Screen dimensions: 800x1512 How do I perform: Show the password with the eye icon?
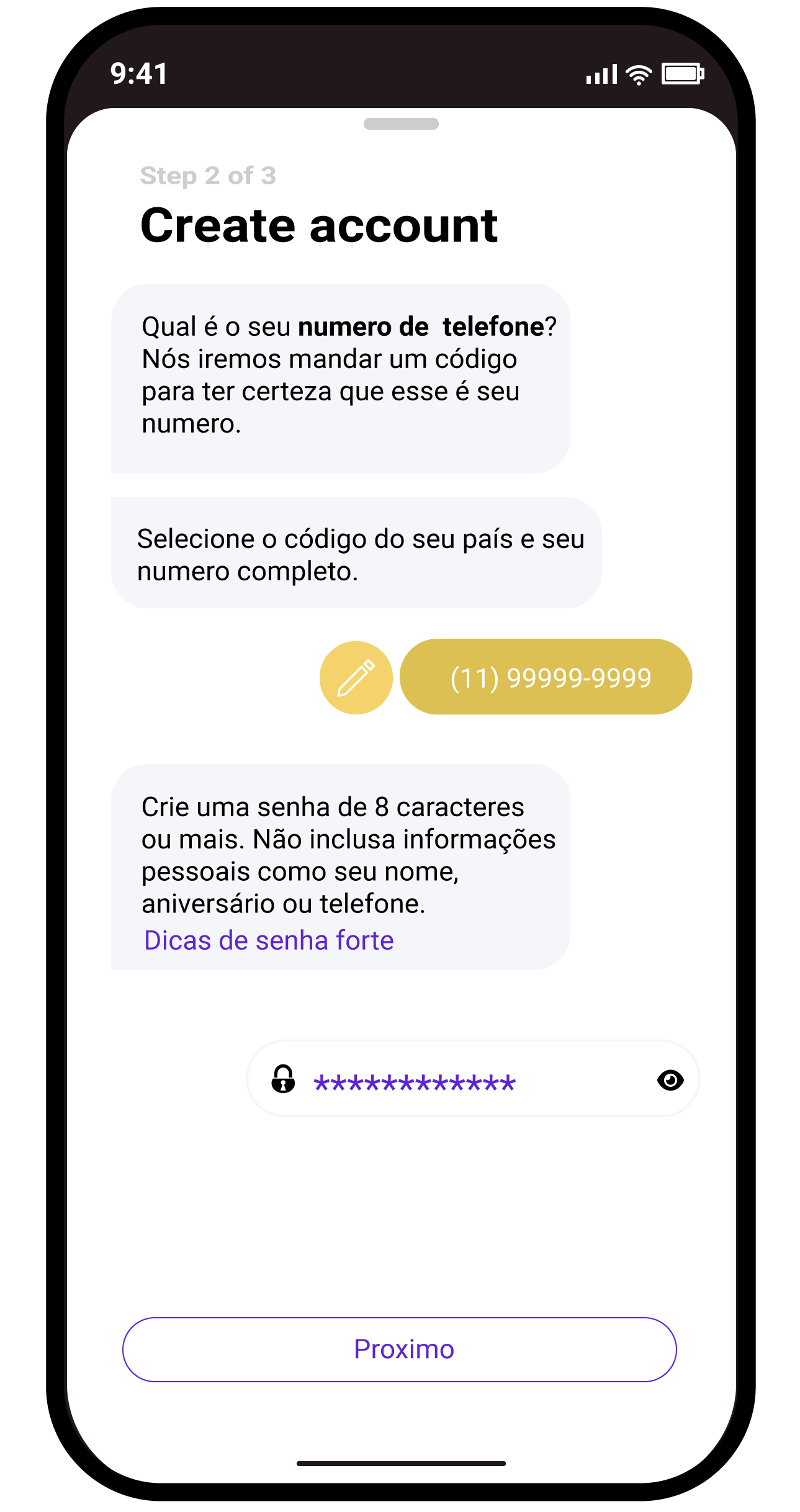coord(670,1081)
